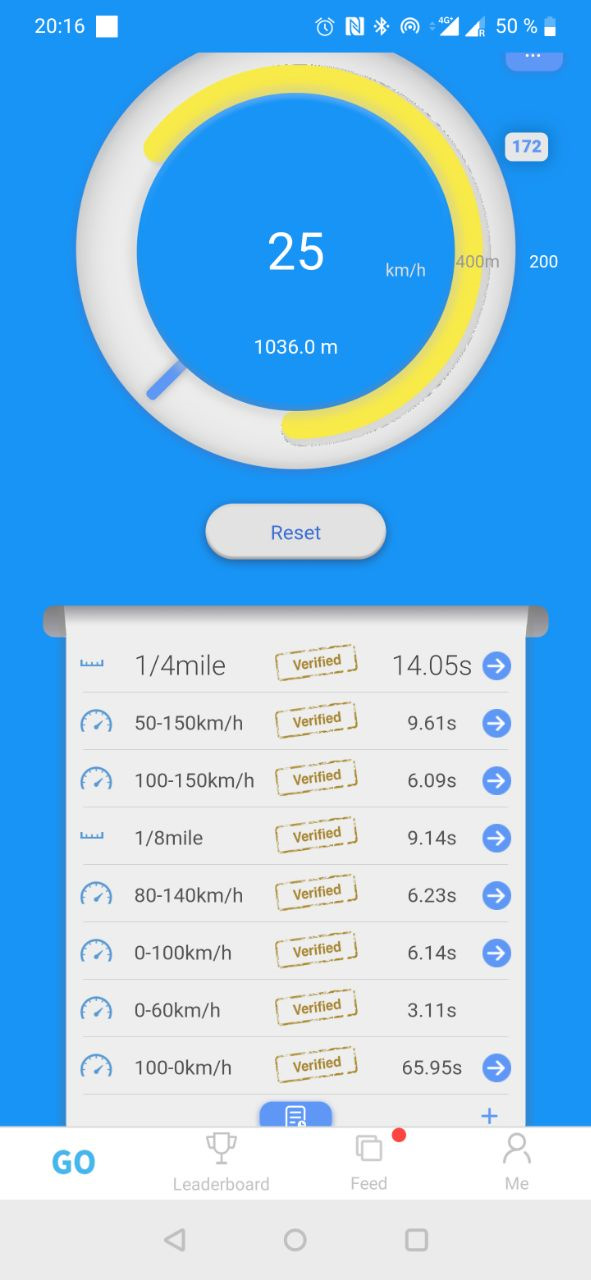Image resolution: width=591 pixels, height=1280 pixels.
Task: Open details arrow for 100-0km/h result
Action: [x=497, y=1068]
